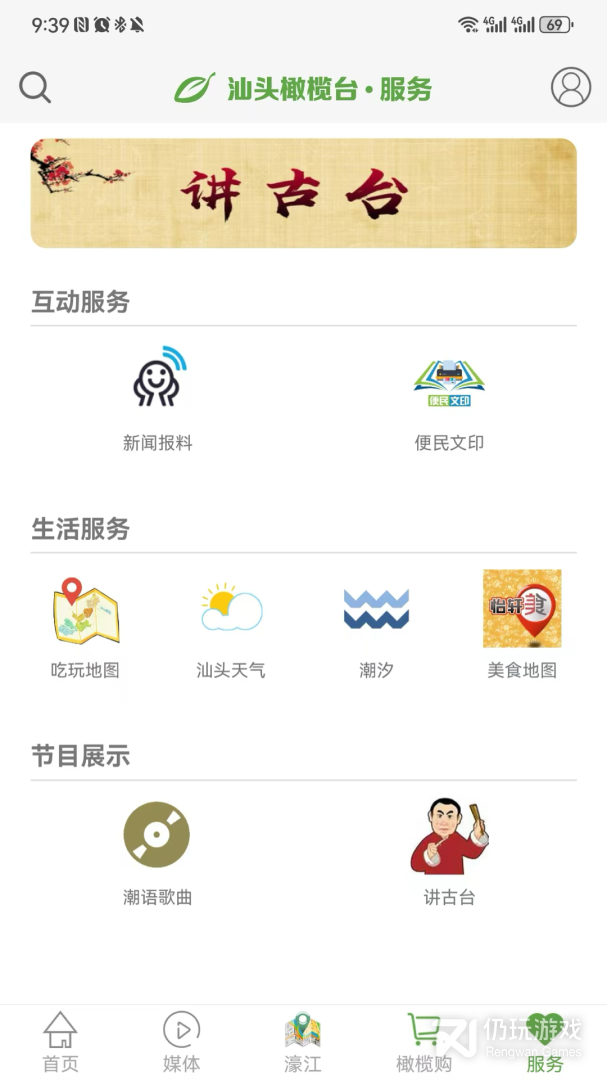Check 汕头天气 weather
Image resolution: width=607 pixels, height=1080 pixels.
pos(231,624)
